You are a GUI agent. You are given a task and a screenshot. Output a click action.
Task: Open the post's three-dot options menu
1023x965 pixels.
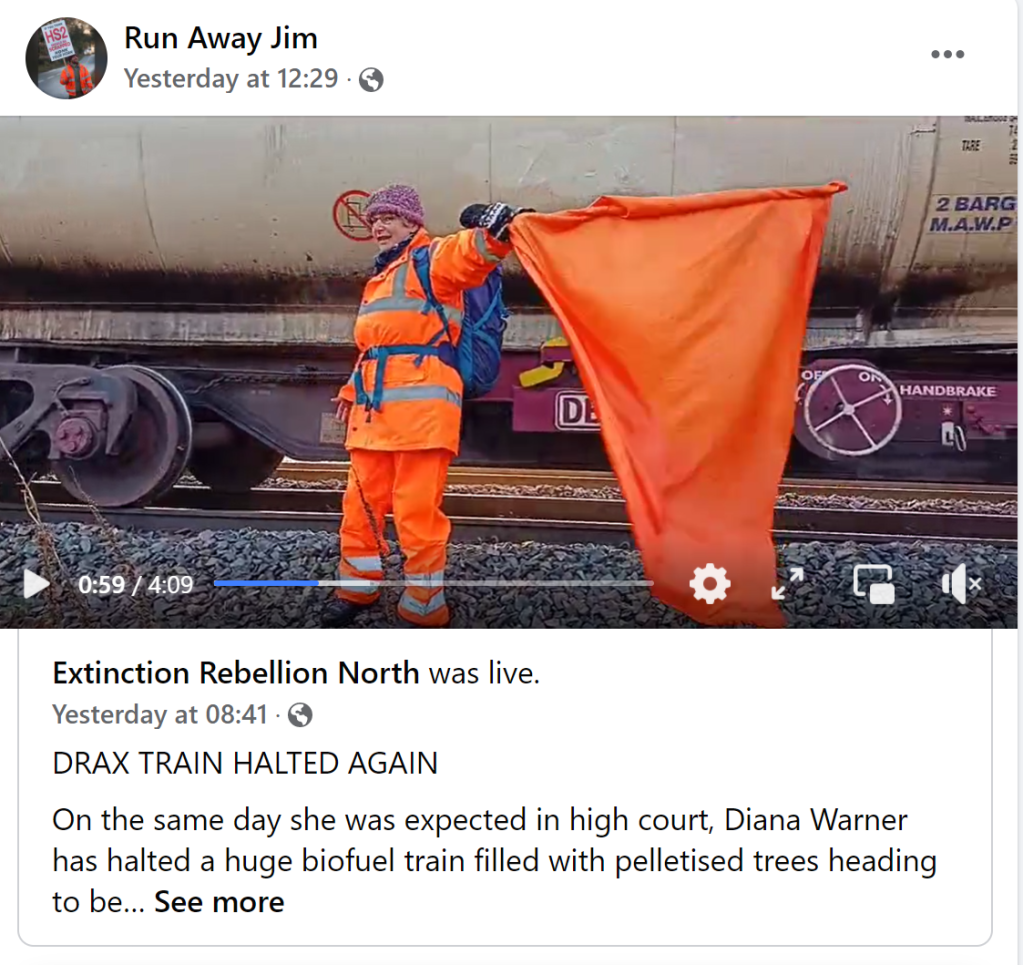946,55
